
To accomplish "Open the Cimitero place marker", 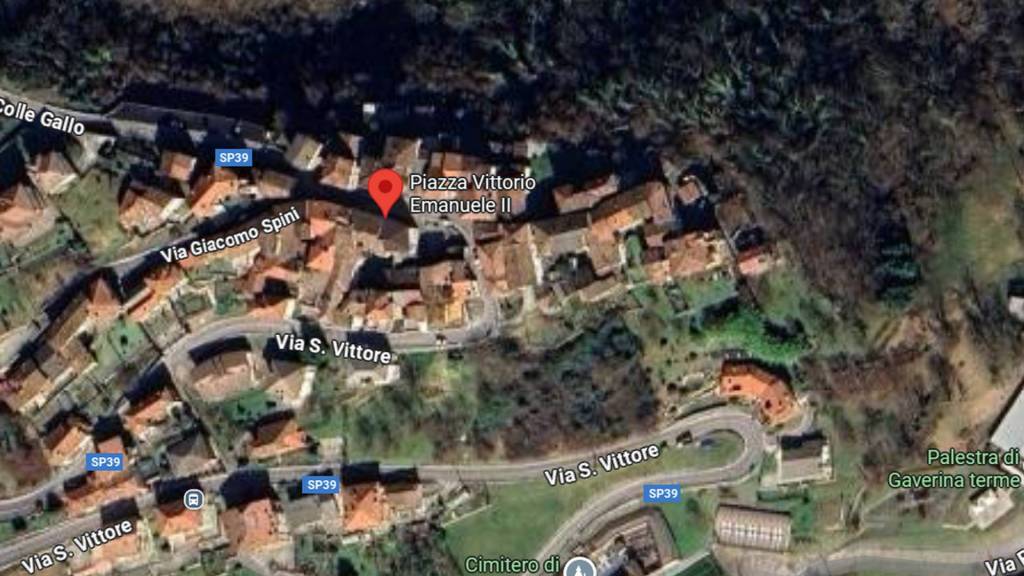I will tap(579, 568).
